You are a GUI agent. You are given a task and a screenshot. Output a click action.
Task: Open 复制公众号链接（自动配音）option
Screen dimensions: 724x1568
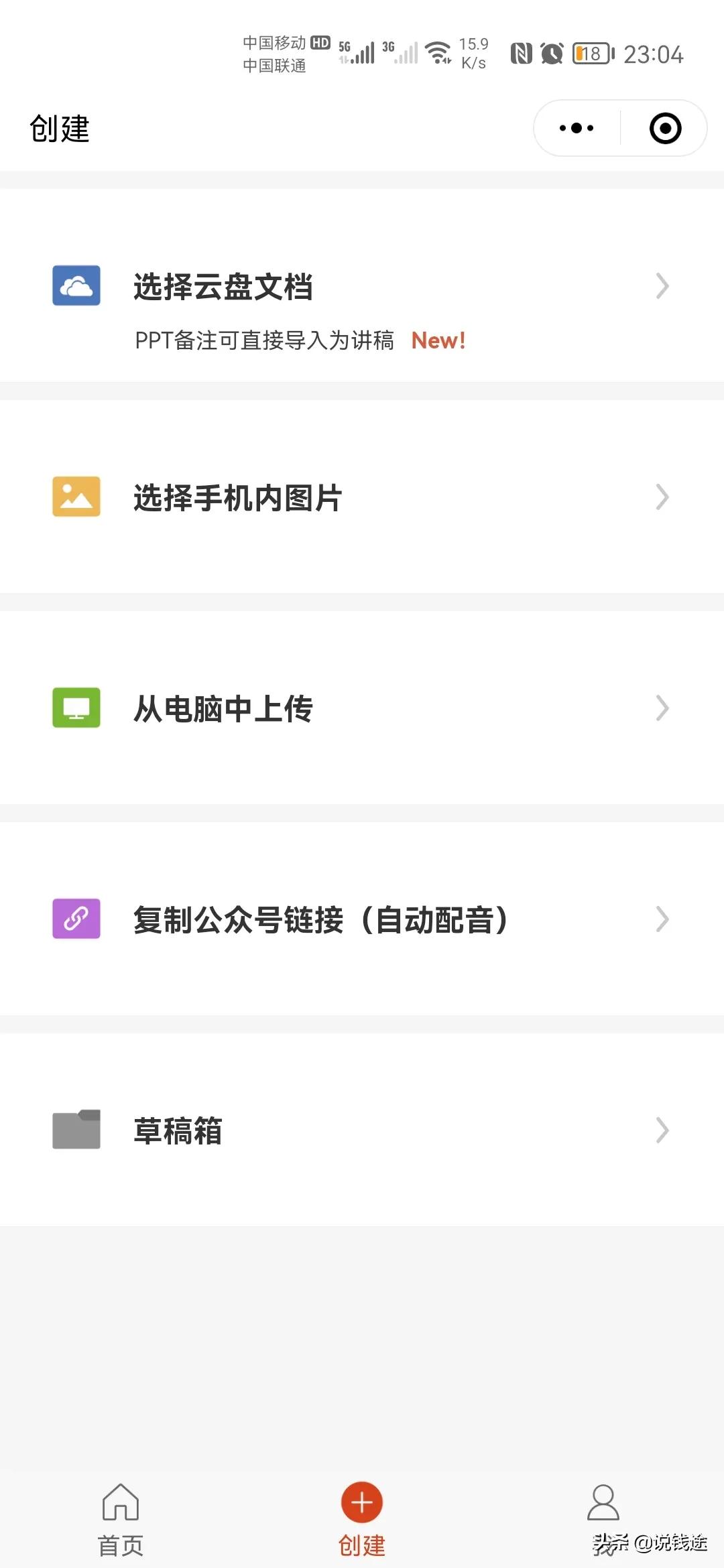tap(322, 919)
